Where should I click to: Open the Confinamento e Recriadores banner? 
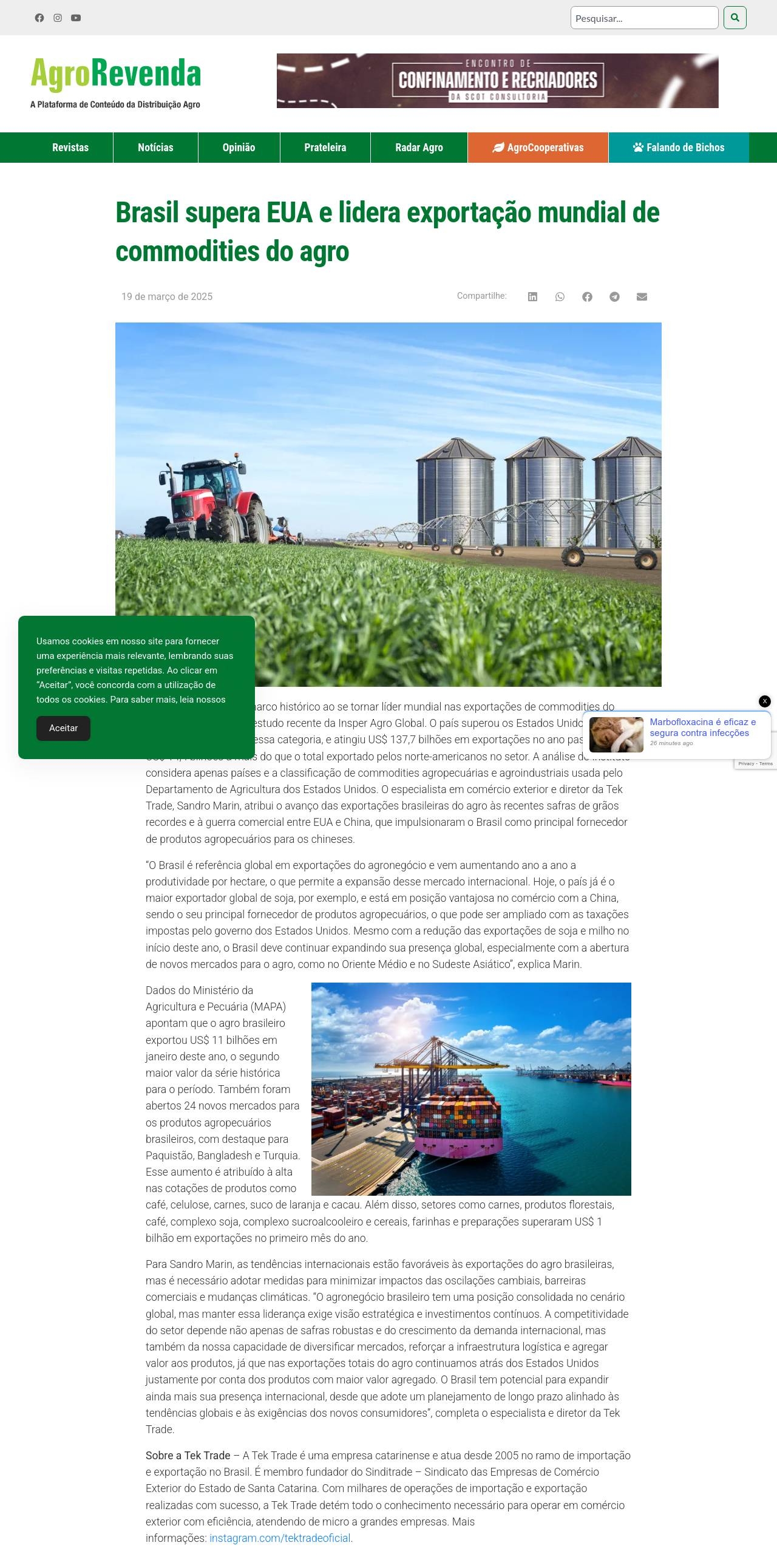497,81
